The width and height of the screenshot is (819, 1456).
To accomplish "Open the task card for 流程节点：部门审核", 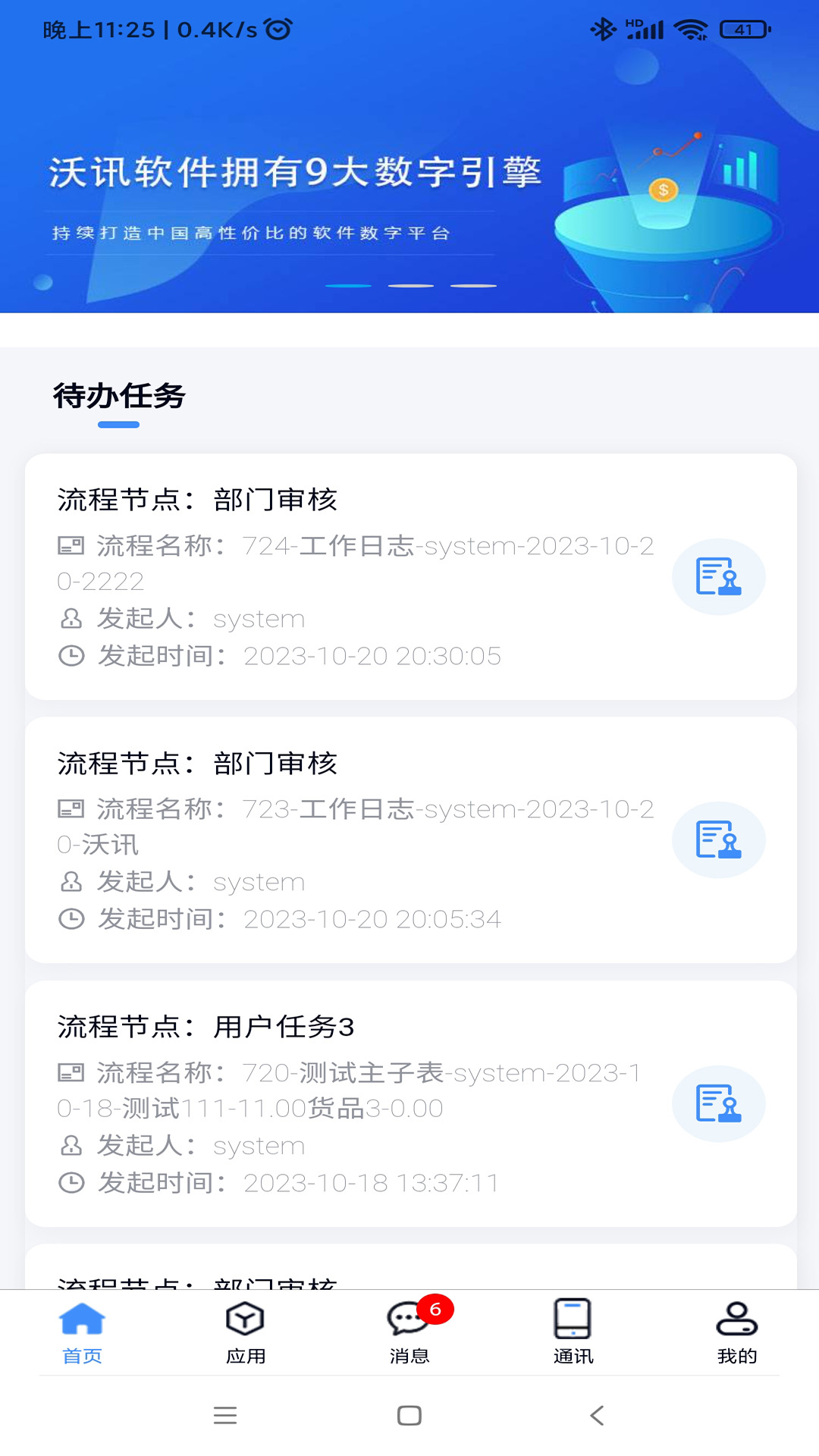I will [x=409, y=576].
